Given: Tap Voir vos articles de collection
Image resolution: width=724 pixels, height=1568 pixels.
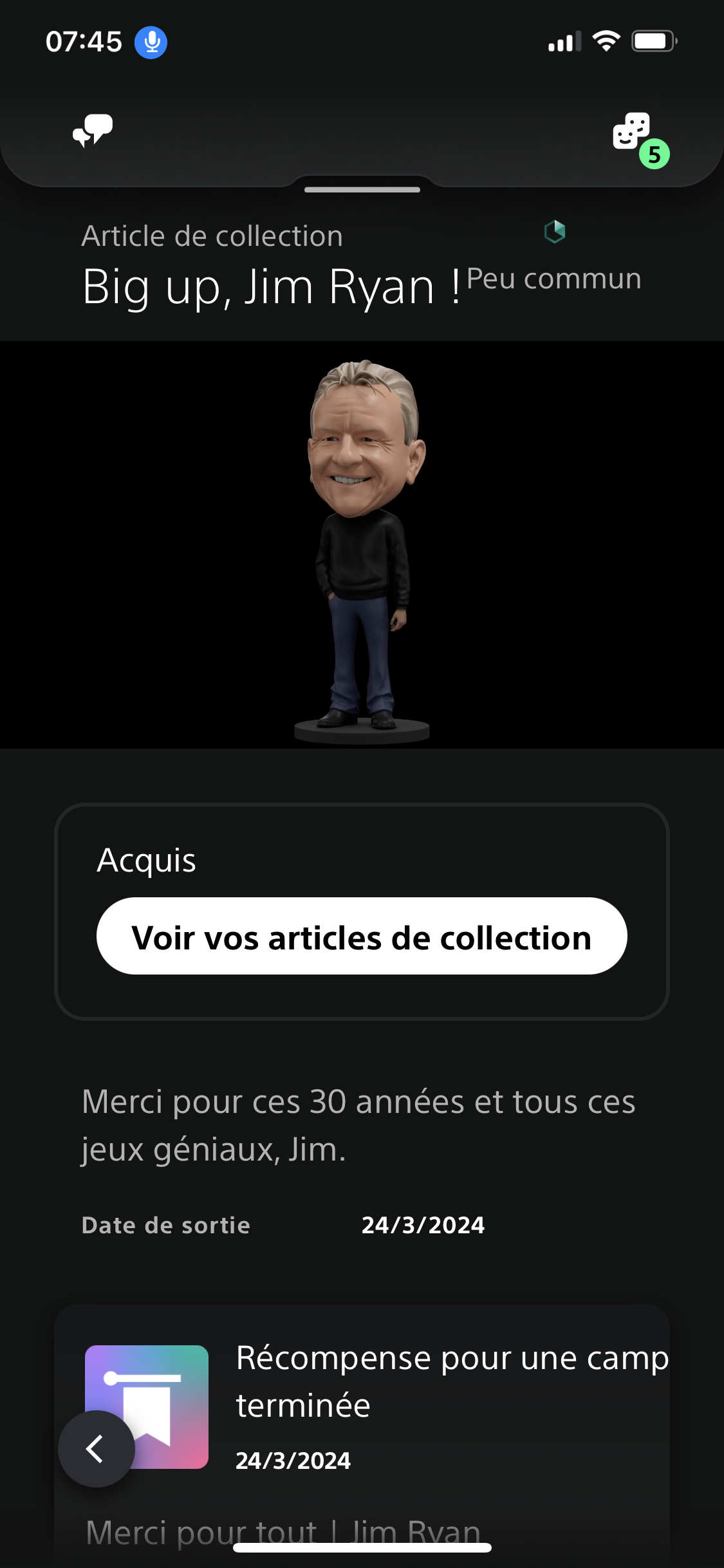Looking at the screenshot, I should click(362, 937).
